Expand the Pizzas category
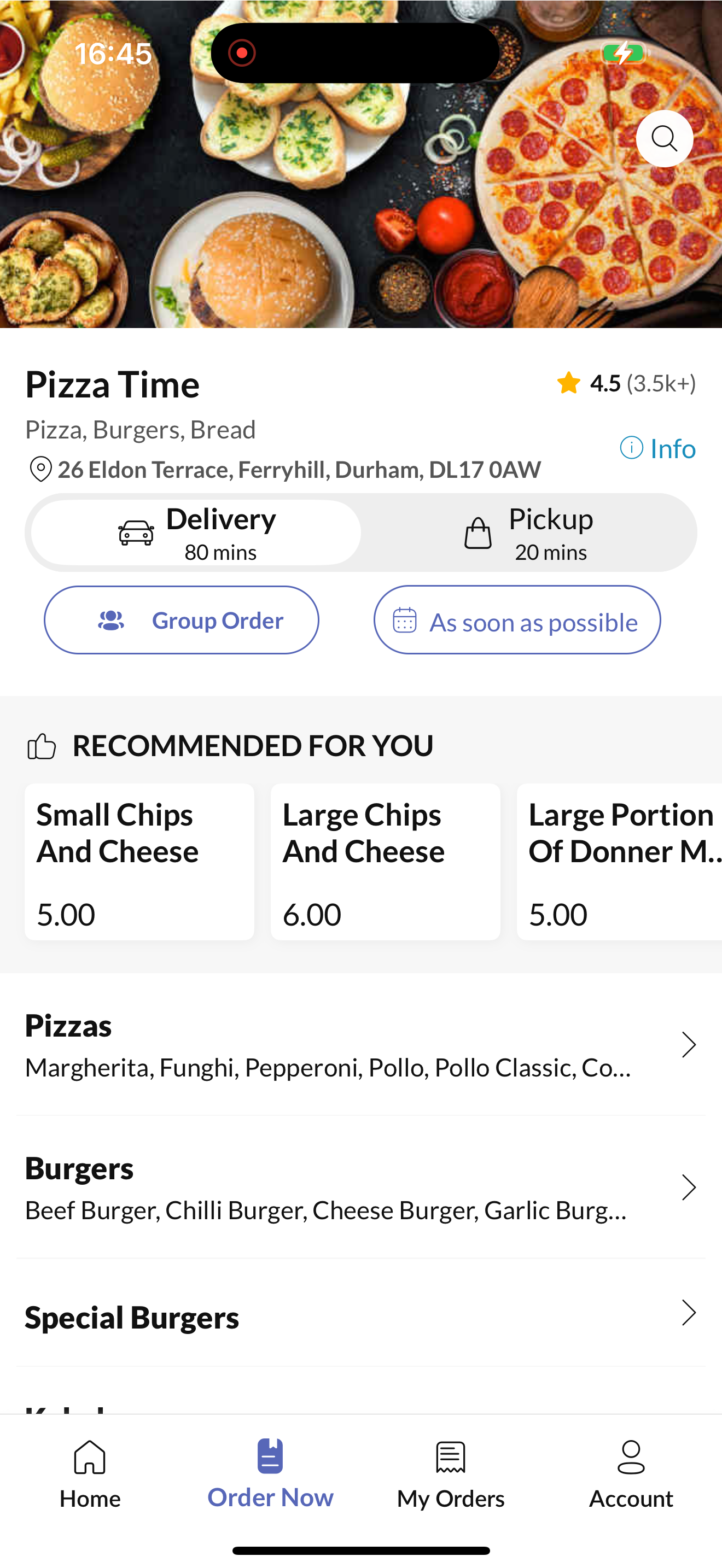The width and height of the screenshot is (722, 1568). 360,1045
